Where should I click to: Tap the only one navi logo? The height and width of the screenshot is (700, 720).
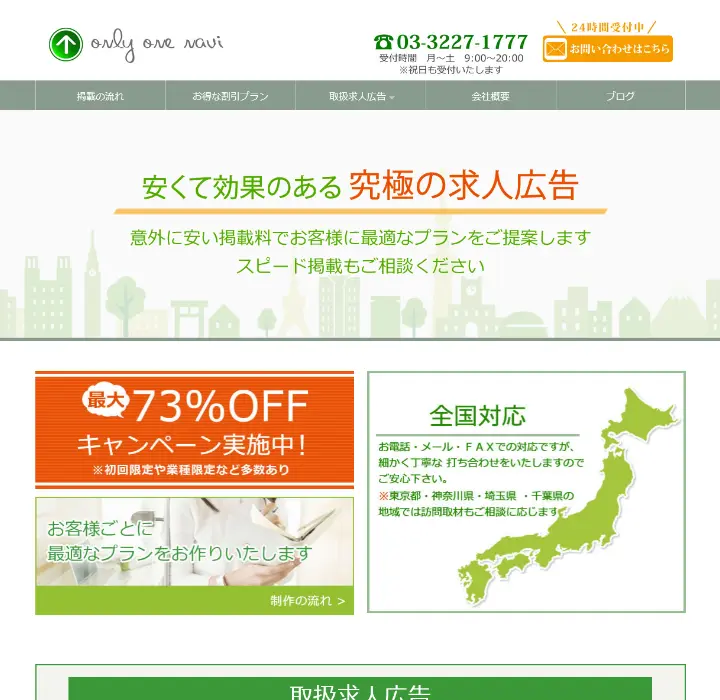[x=136, y=44]
